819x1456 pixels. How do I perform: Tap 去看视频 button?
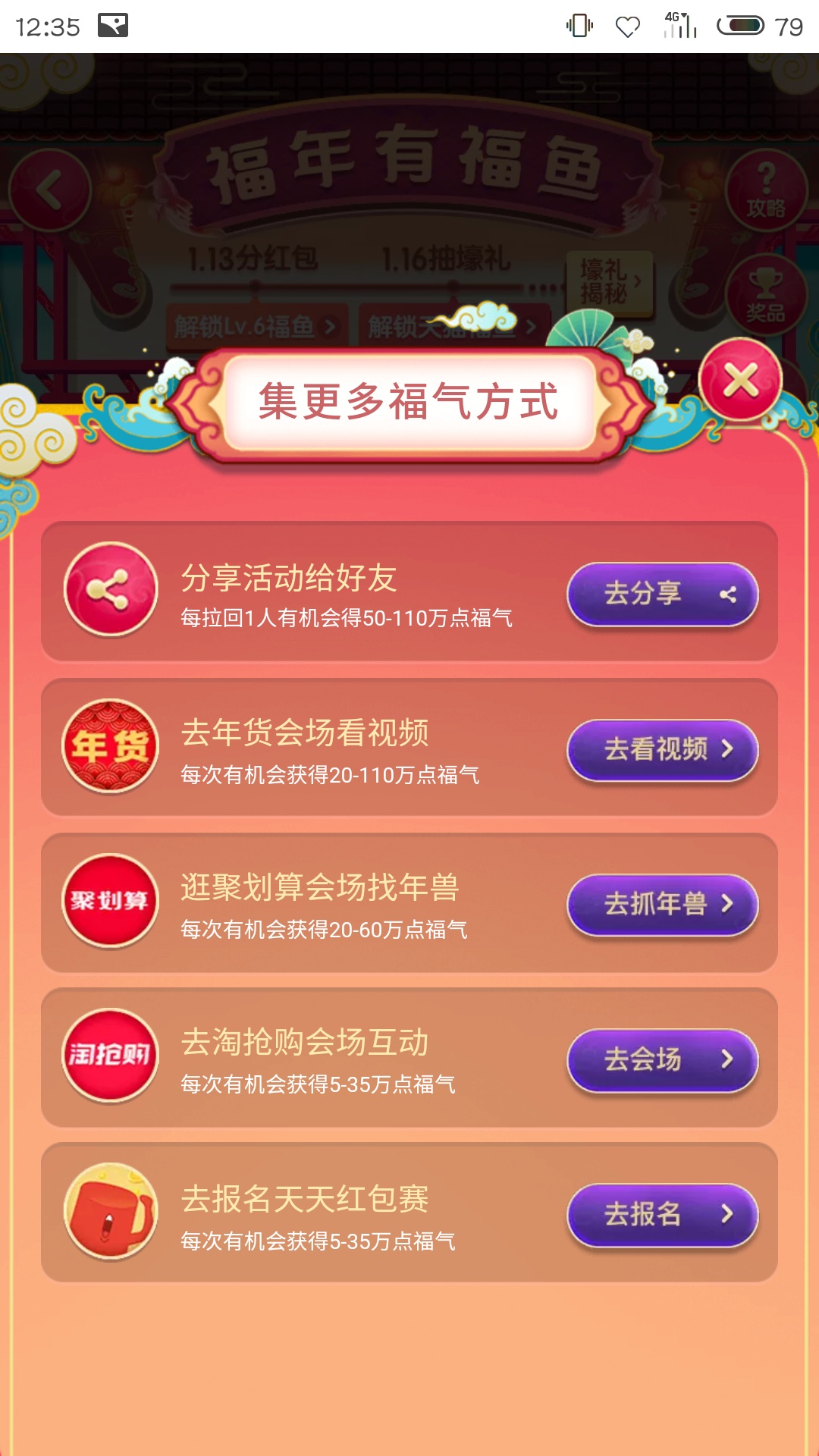(662, 749)
